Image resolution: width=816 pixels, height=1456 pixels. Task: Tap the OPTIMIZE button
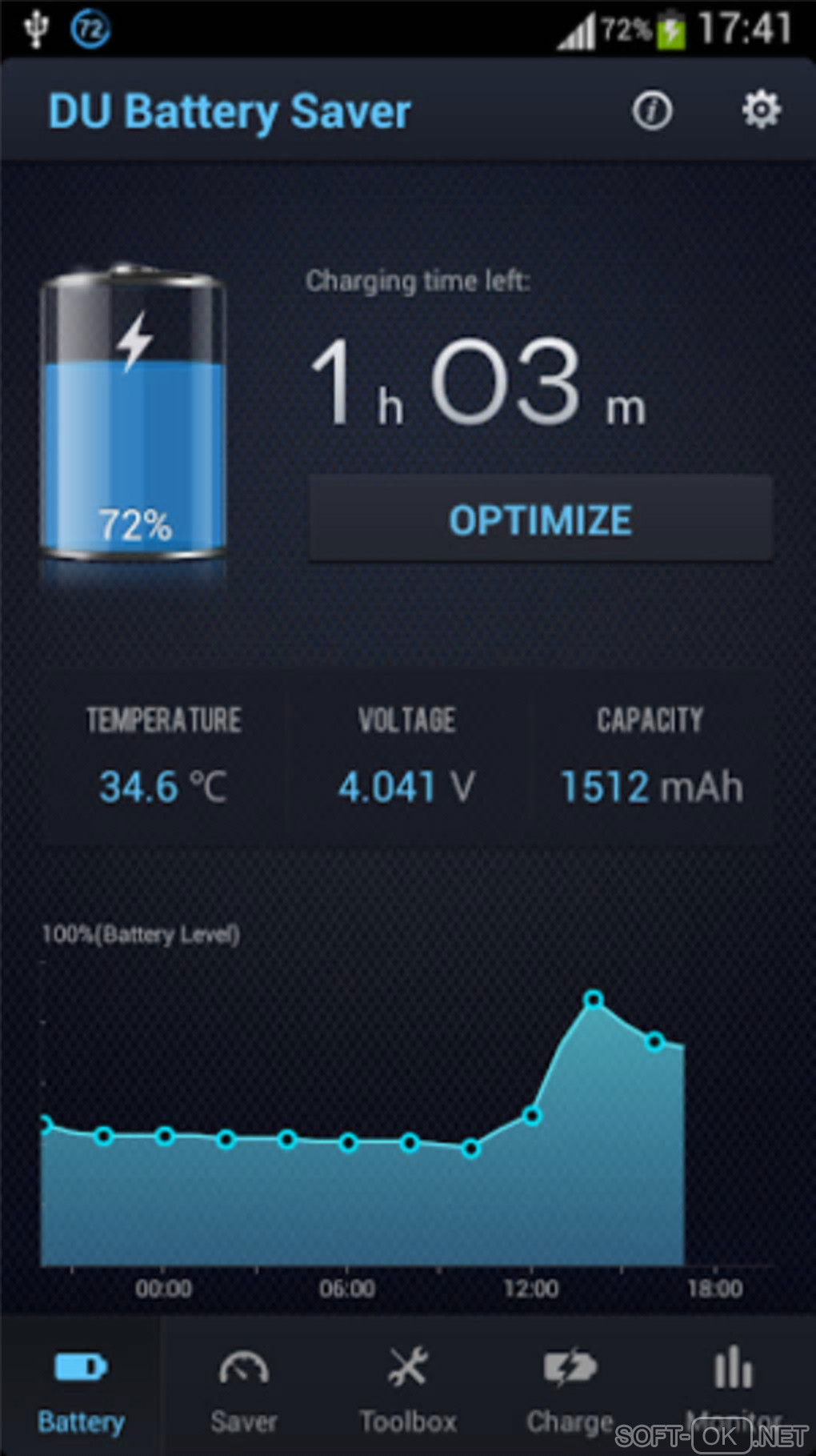(541, 519)
